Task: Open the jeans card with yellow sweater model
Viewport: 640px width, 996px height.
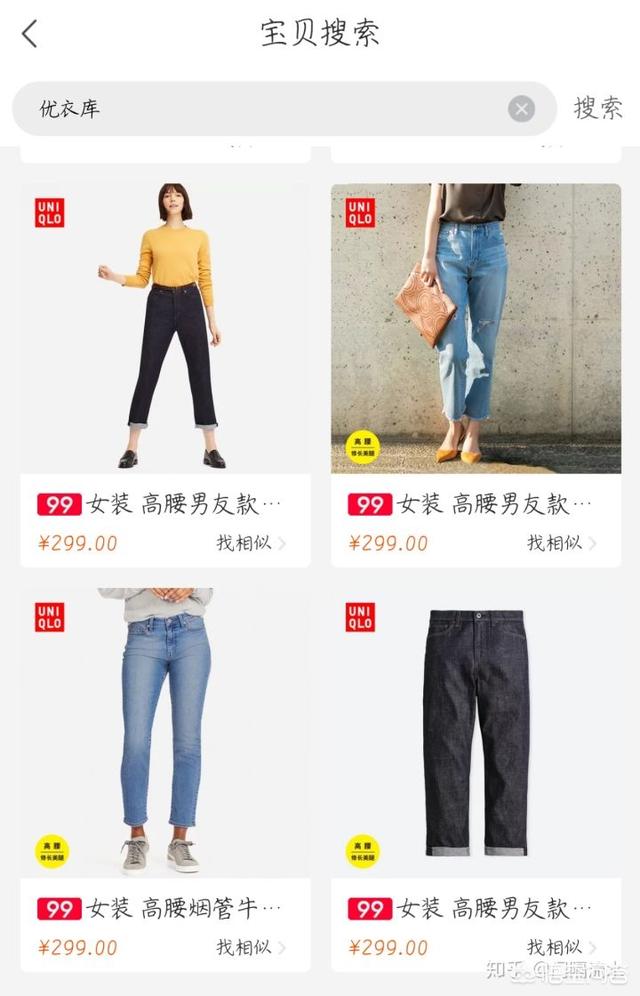Action: [x=165, y=330]
